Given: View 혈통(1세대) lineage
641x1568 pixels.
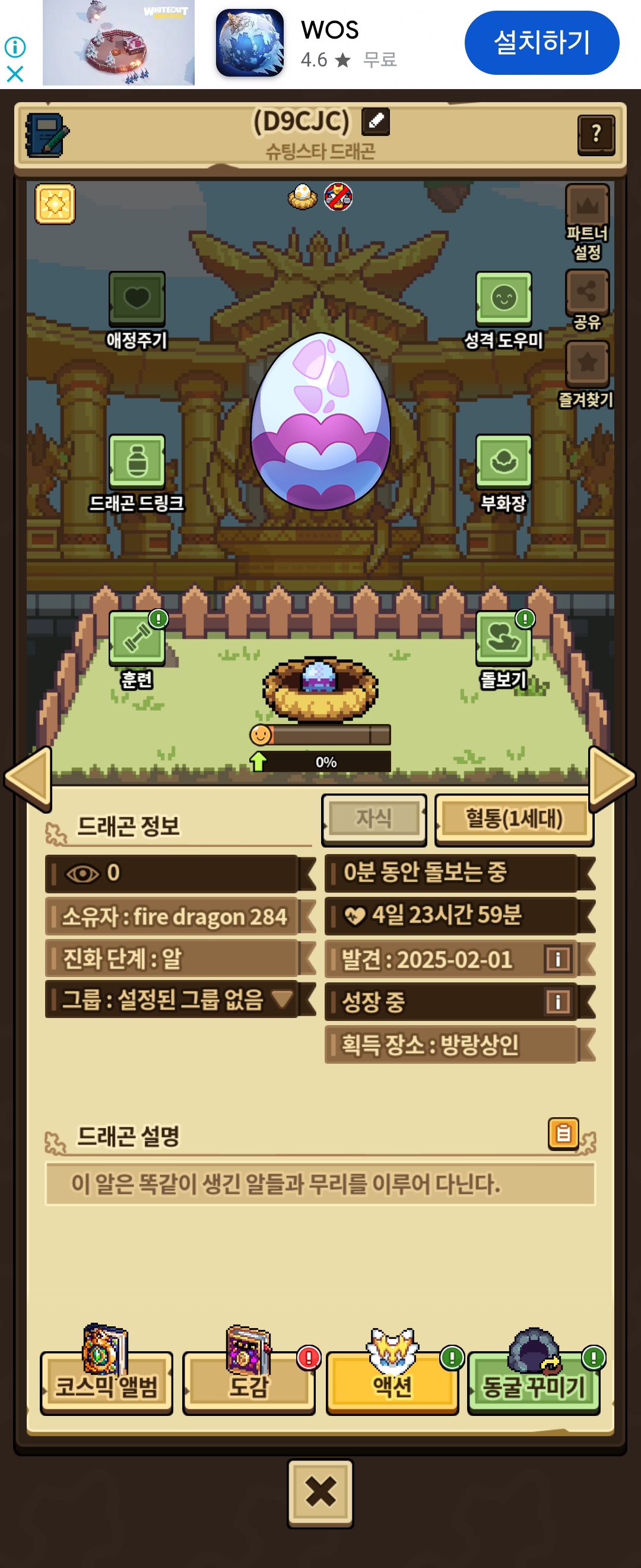Looking at the screenshot, I should pos(514,818).
